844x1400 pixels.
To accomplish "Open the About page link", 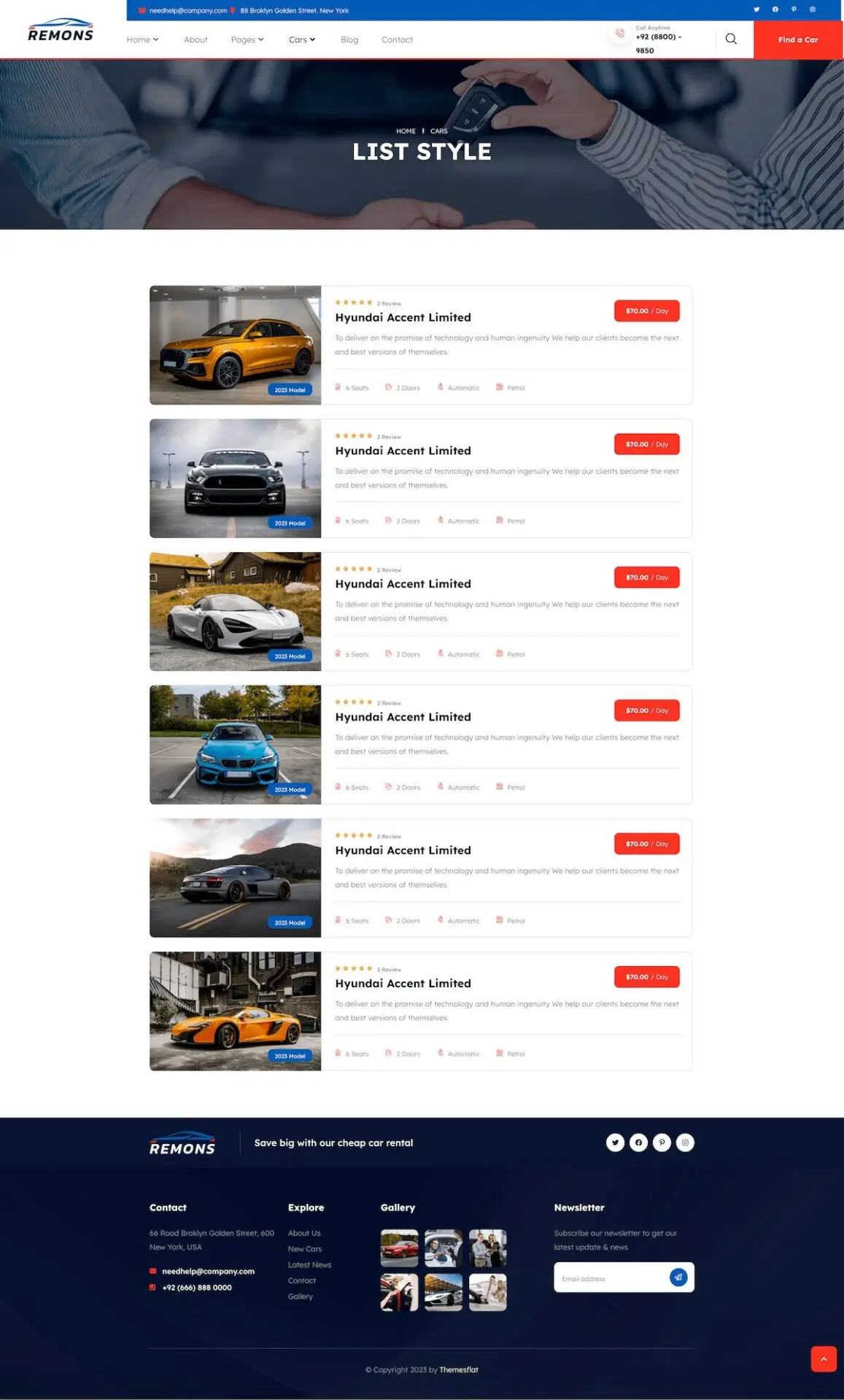I will (195, 40).
